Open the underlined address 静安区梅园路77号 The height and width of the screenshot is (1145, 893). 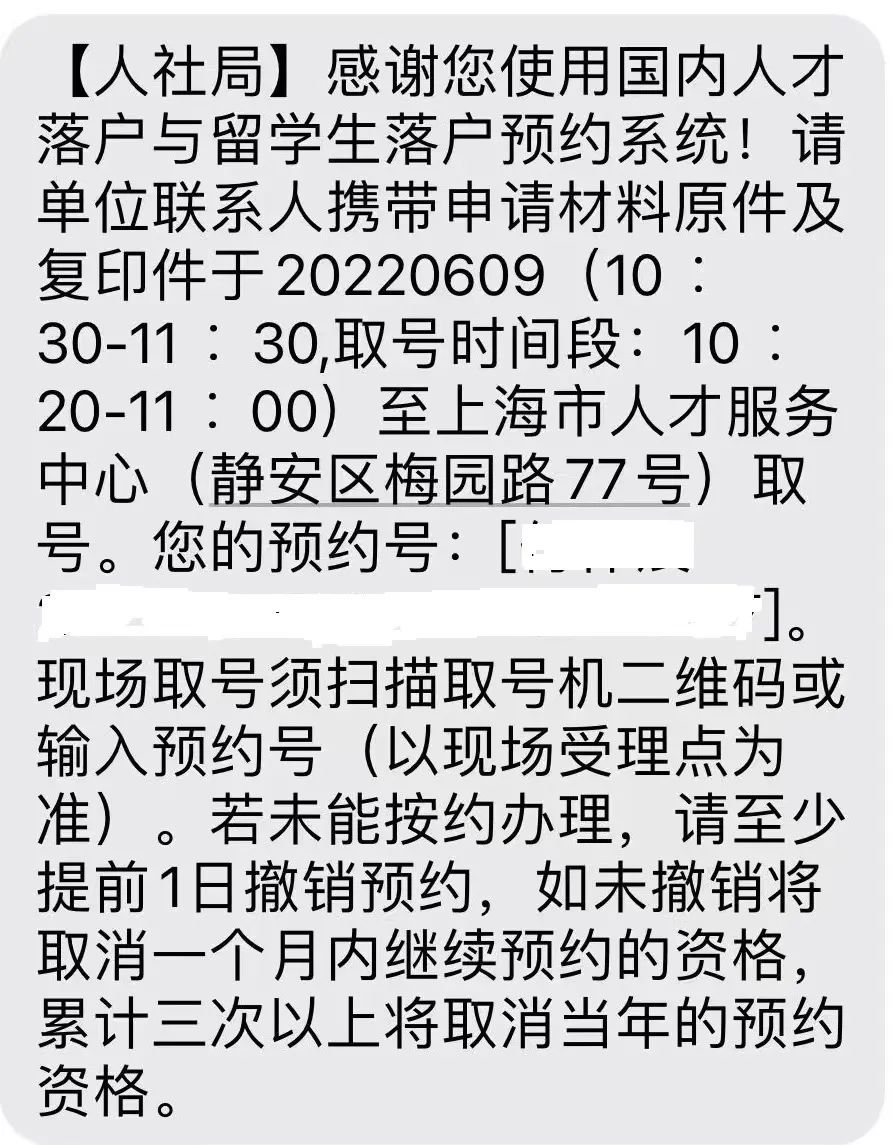(448, 482)
